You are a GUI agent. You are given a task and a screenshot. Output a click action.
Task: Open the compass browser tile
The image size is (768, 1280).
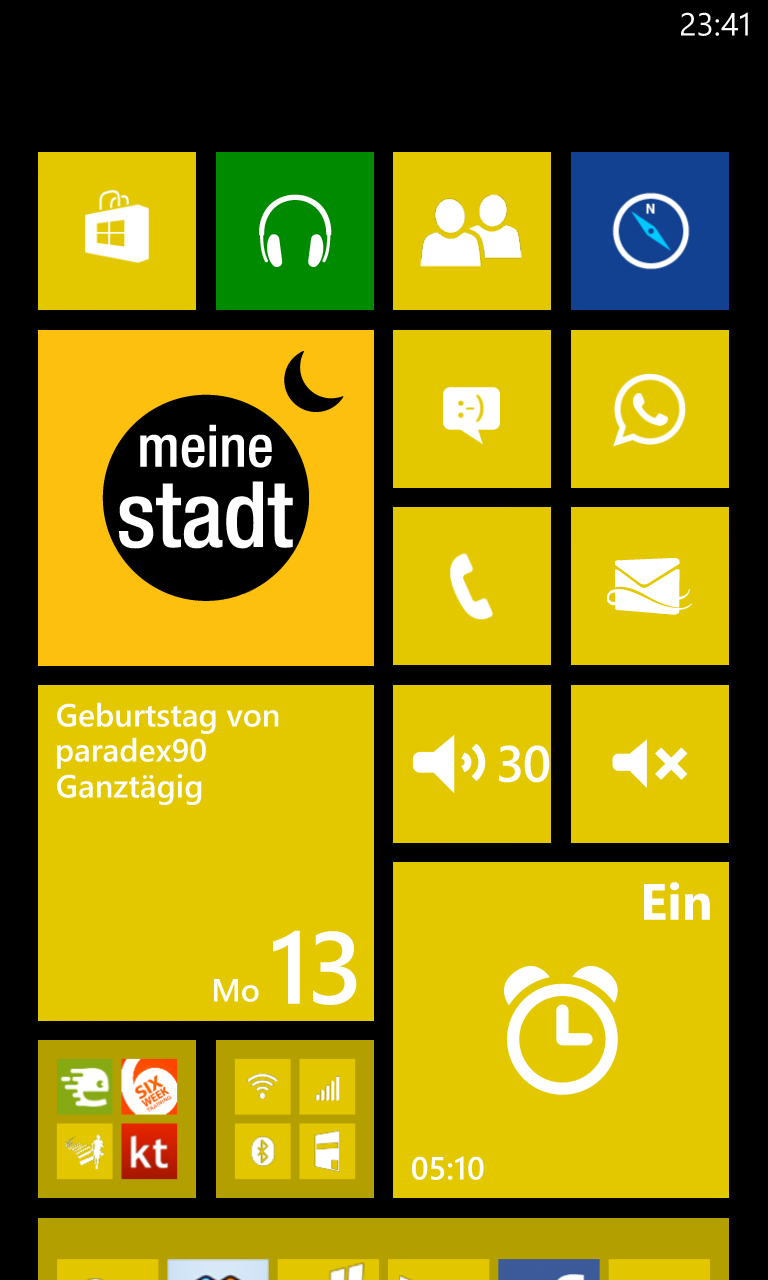tap(650, 231)
